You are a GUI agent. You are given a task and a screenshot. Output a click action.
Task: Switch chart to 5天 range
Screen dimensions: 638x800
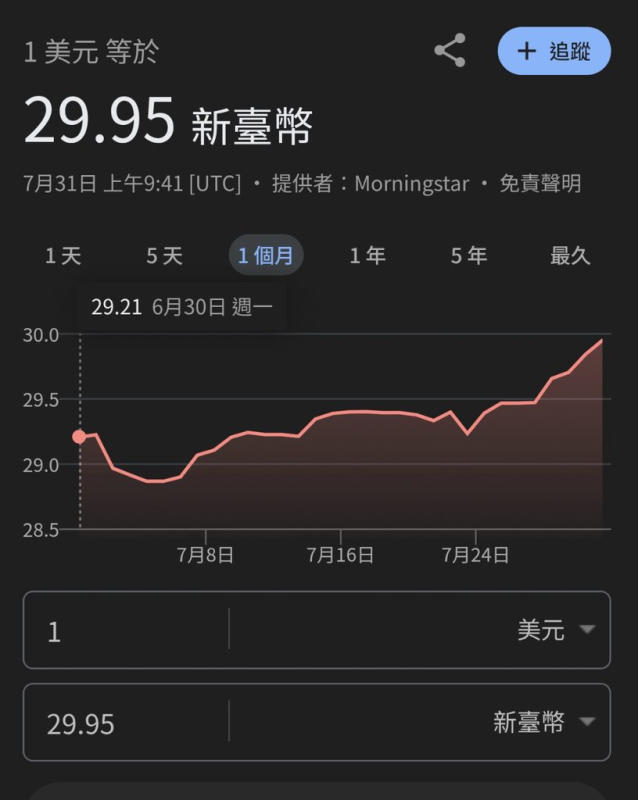(165, 256)
